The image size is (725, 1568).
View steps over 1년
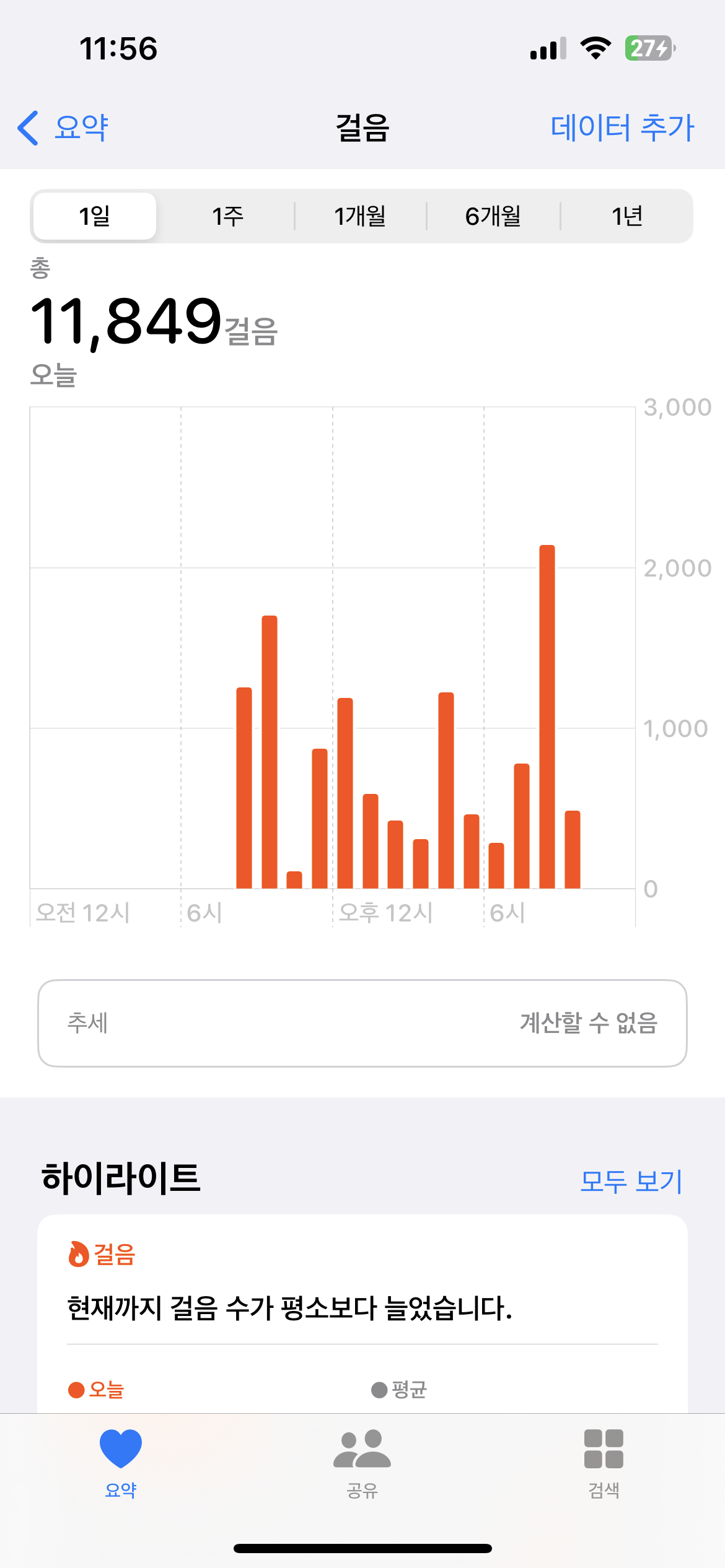pyautogui.click(x=626, y=216)
